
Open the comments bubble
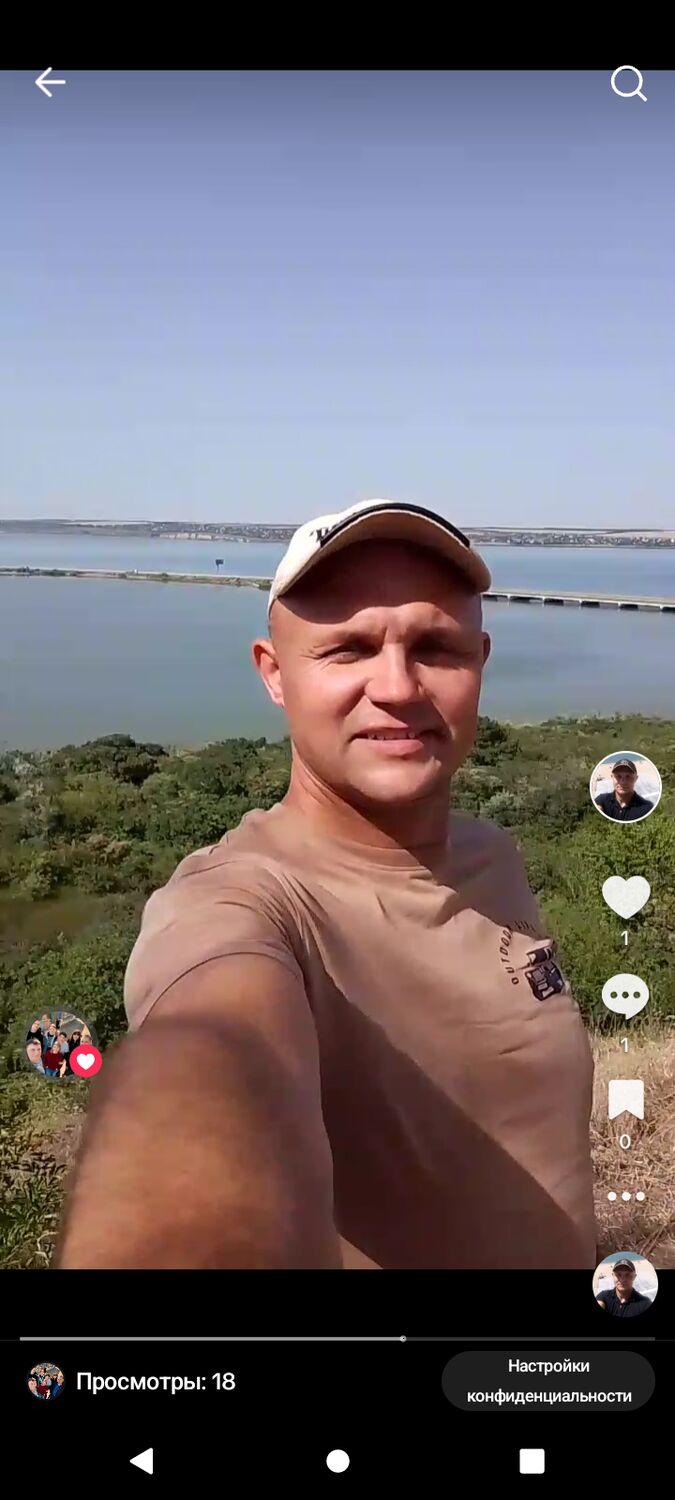click(x=625, y=997)
